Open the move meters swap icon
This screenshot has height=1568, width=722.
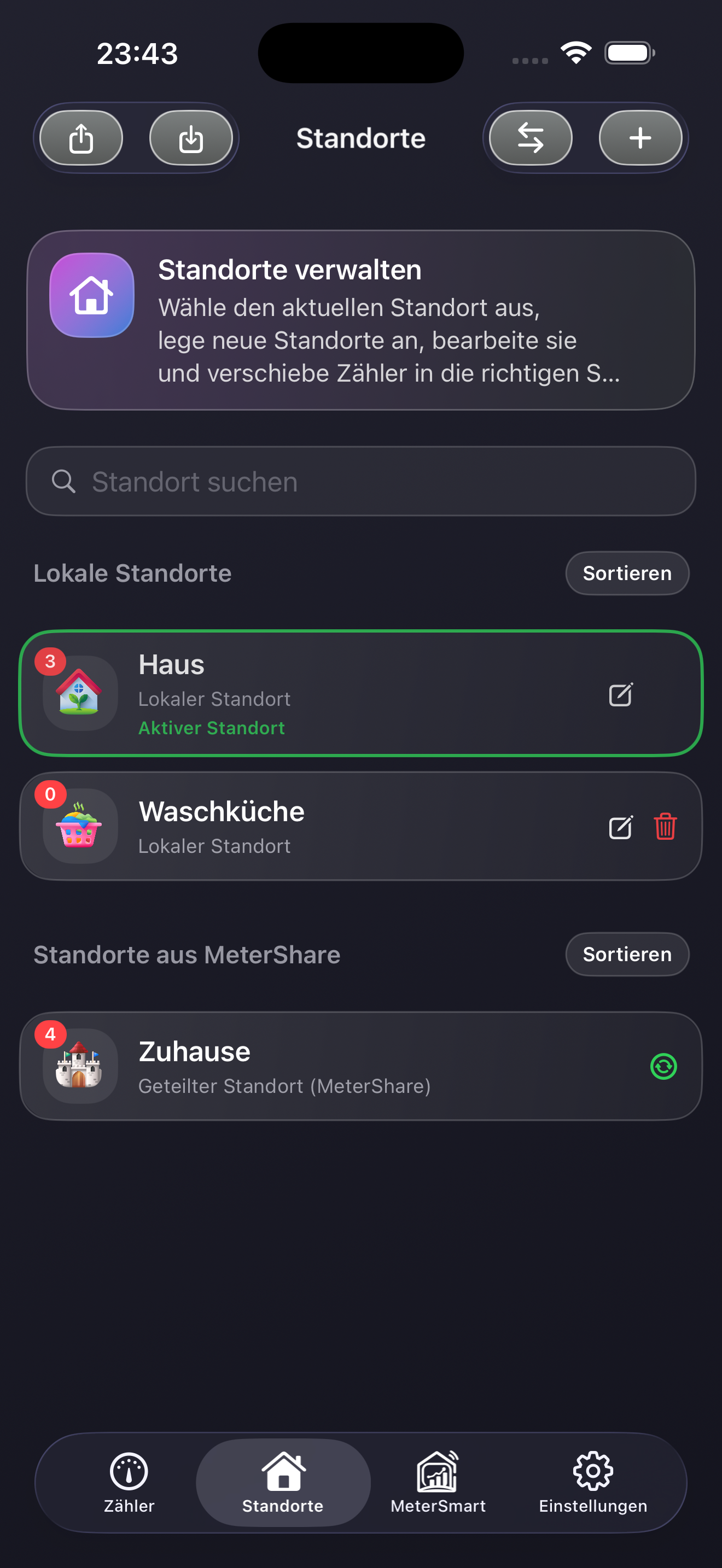(x=530, y=138)
